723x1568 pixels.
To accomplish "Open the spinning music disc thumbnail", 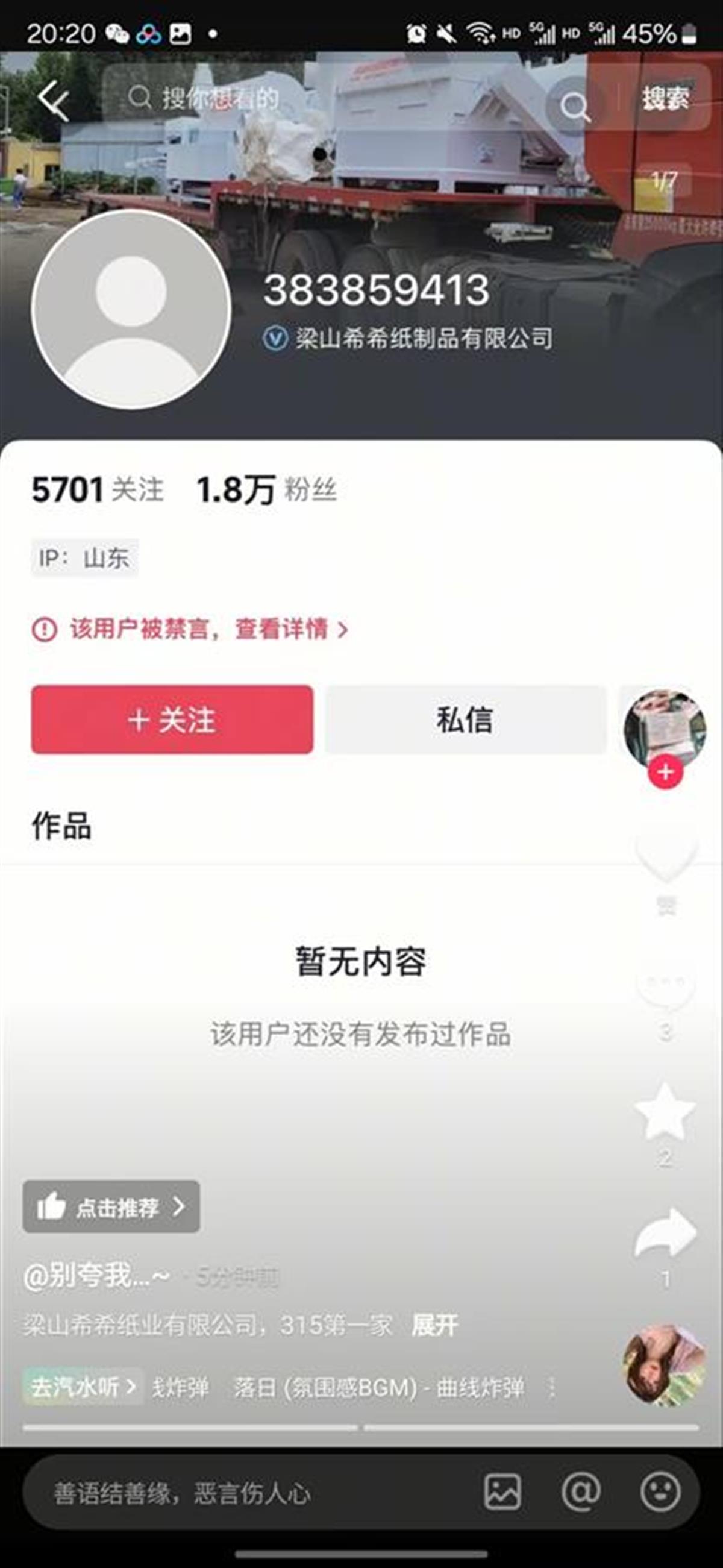I will pyautogui.click(x=665, y=1366).
